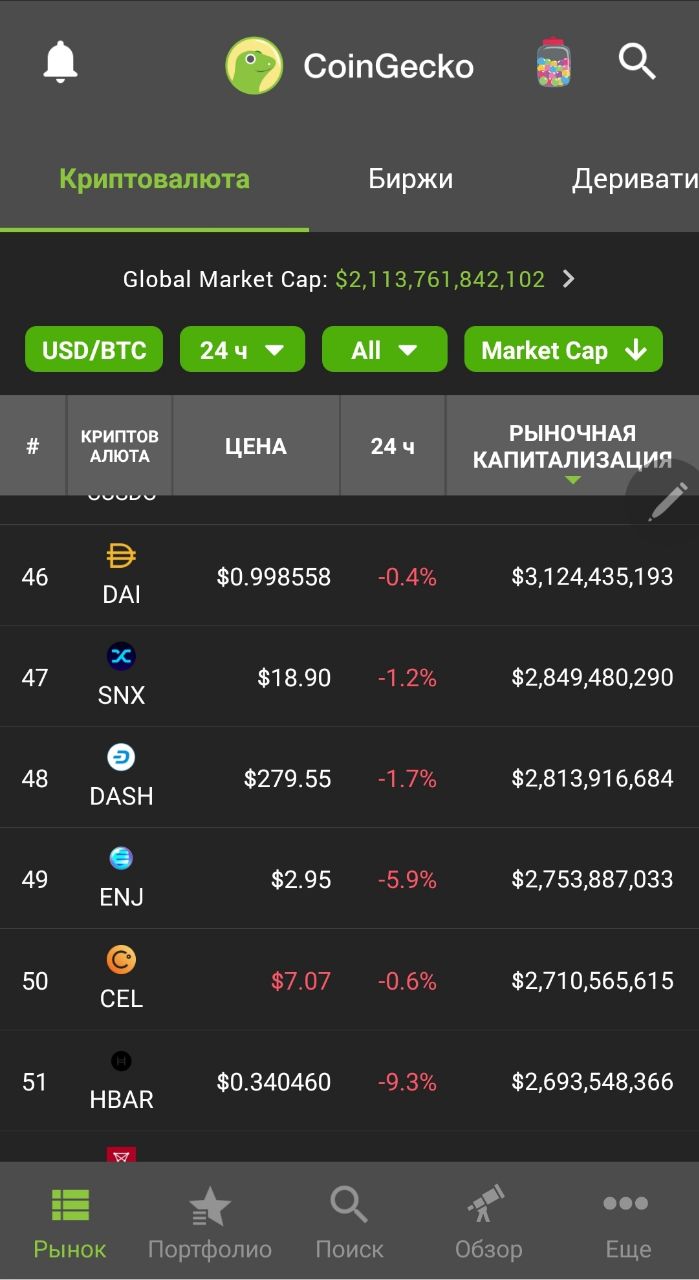Open the candy jar rewards icon
This screenshot has width=699, height=1280.
click(554, 63)
